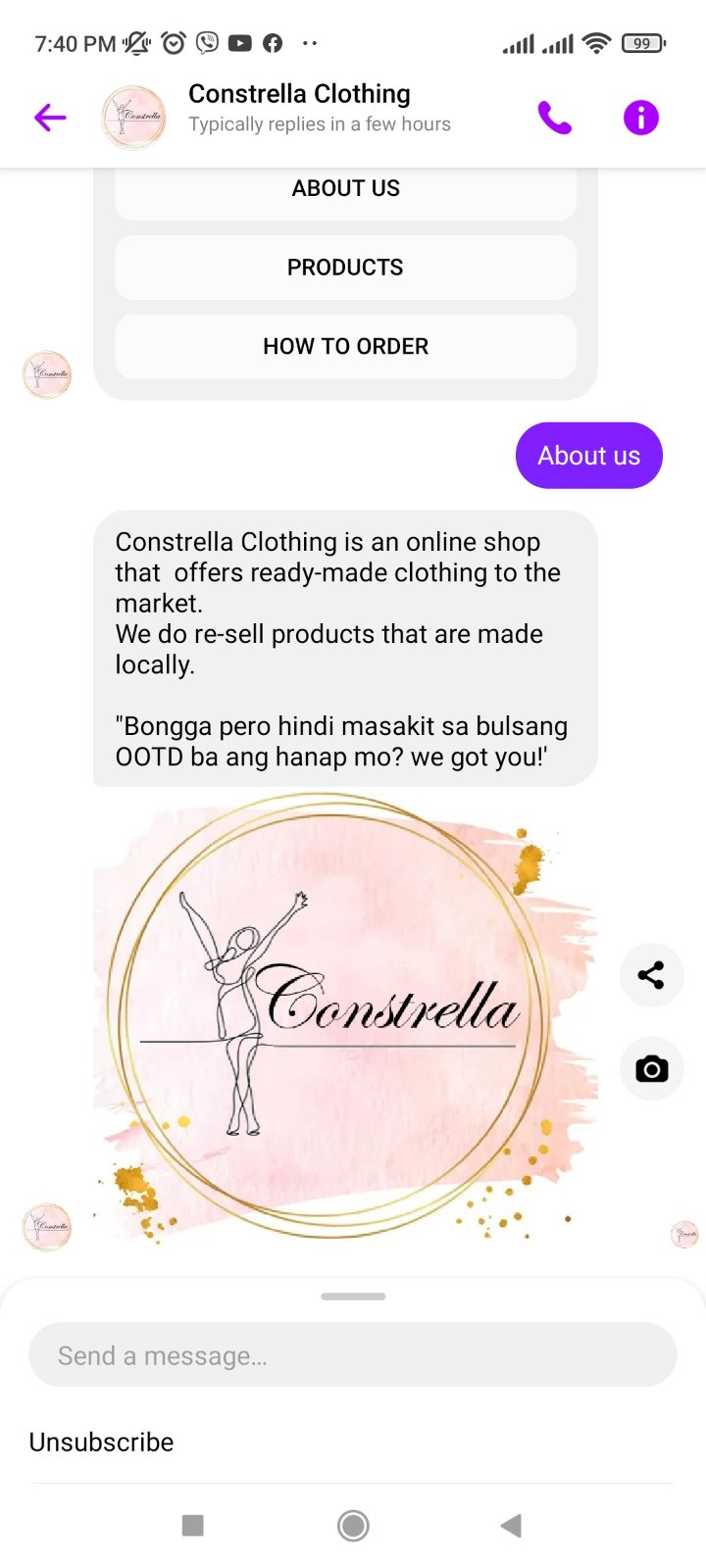The image size is (706, 1568).
Task: Tap the system home button
Action: [x=353, y=1525]
